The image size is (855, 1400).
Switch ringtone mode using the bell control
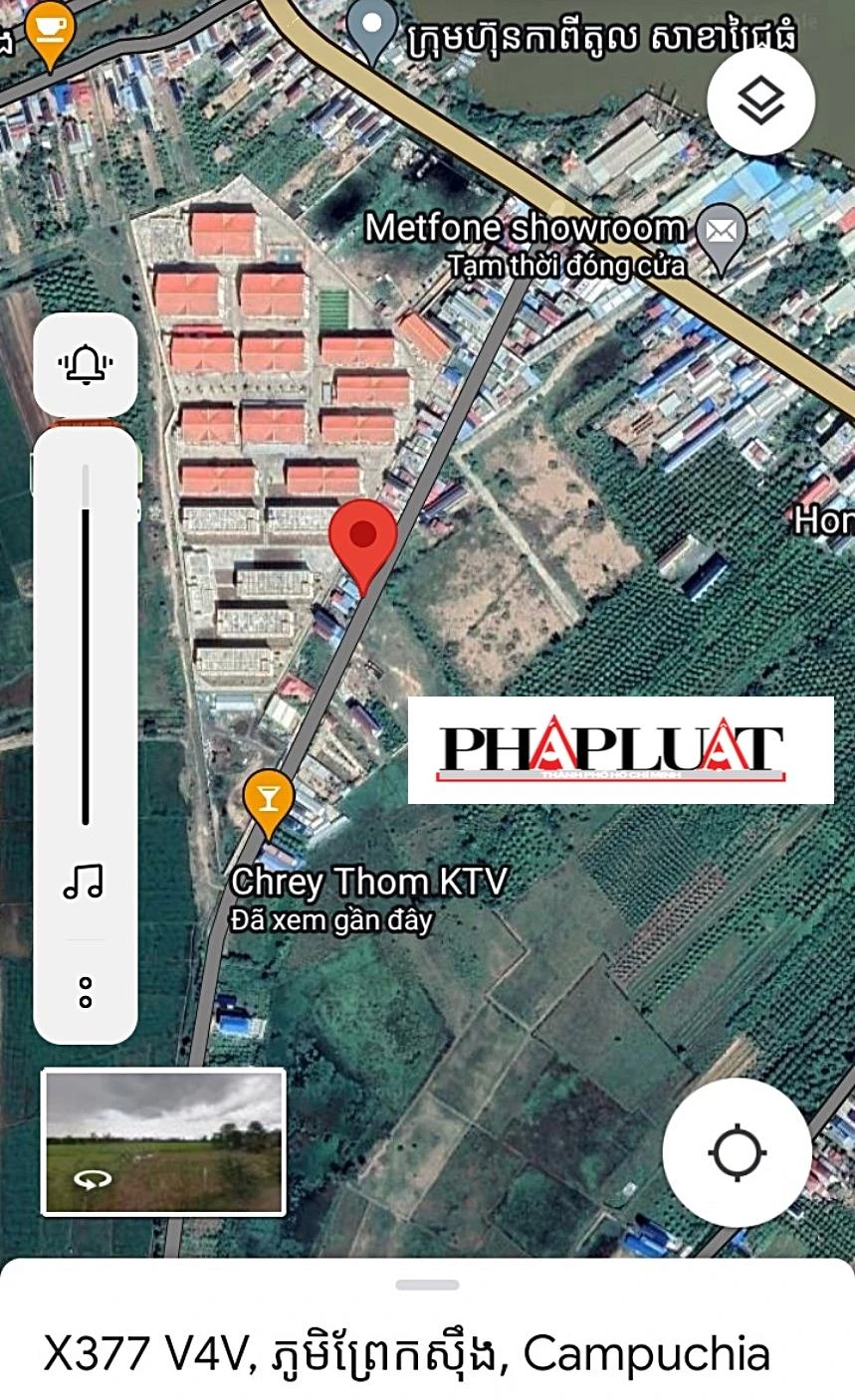click(86, 365)
